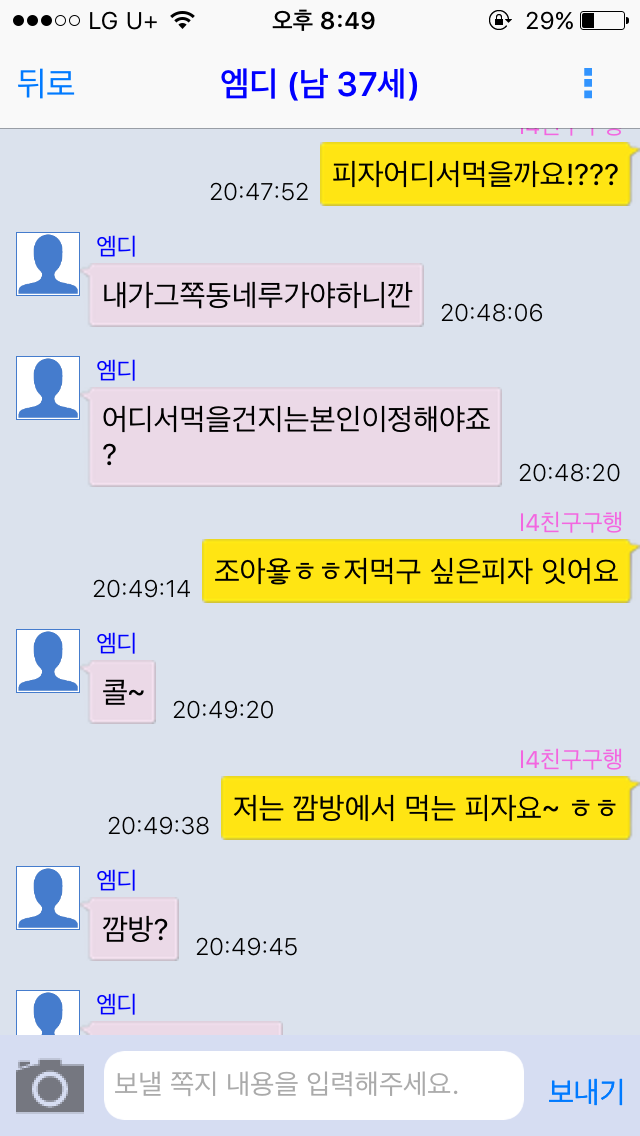This screenshot has height=1136, width=640.
Task: View 엠디's avatar next to 깜방? message
Action: pyautogui.click(x=48, y=898)
